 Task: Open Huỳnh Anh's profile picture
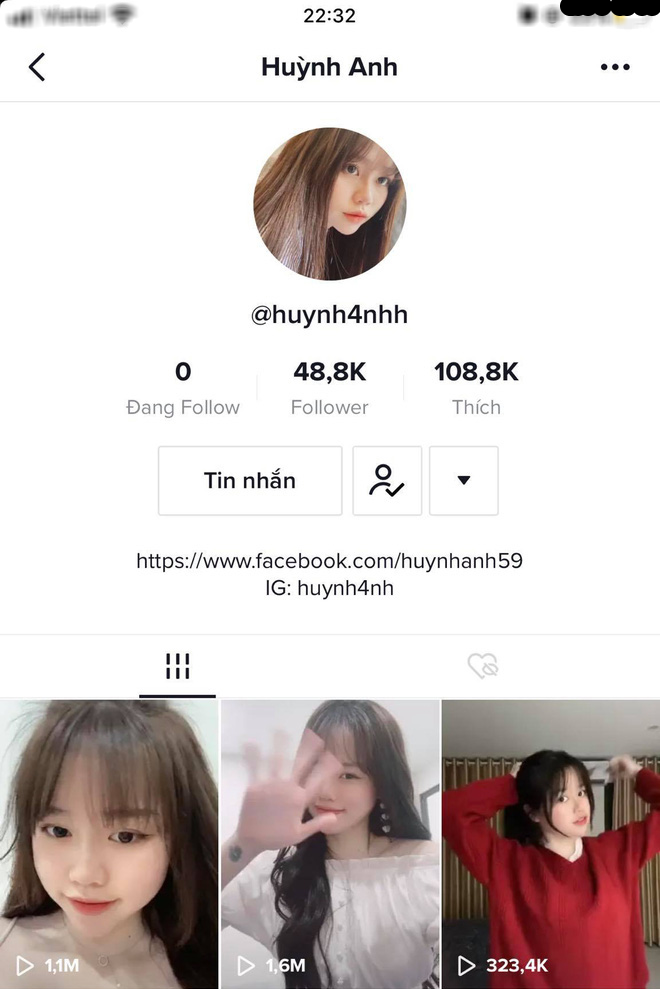click(x=330, y=203)
